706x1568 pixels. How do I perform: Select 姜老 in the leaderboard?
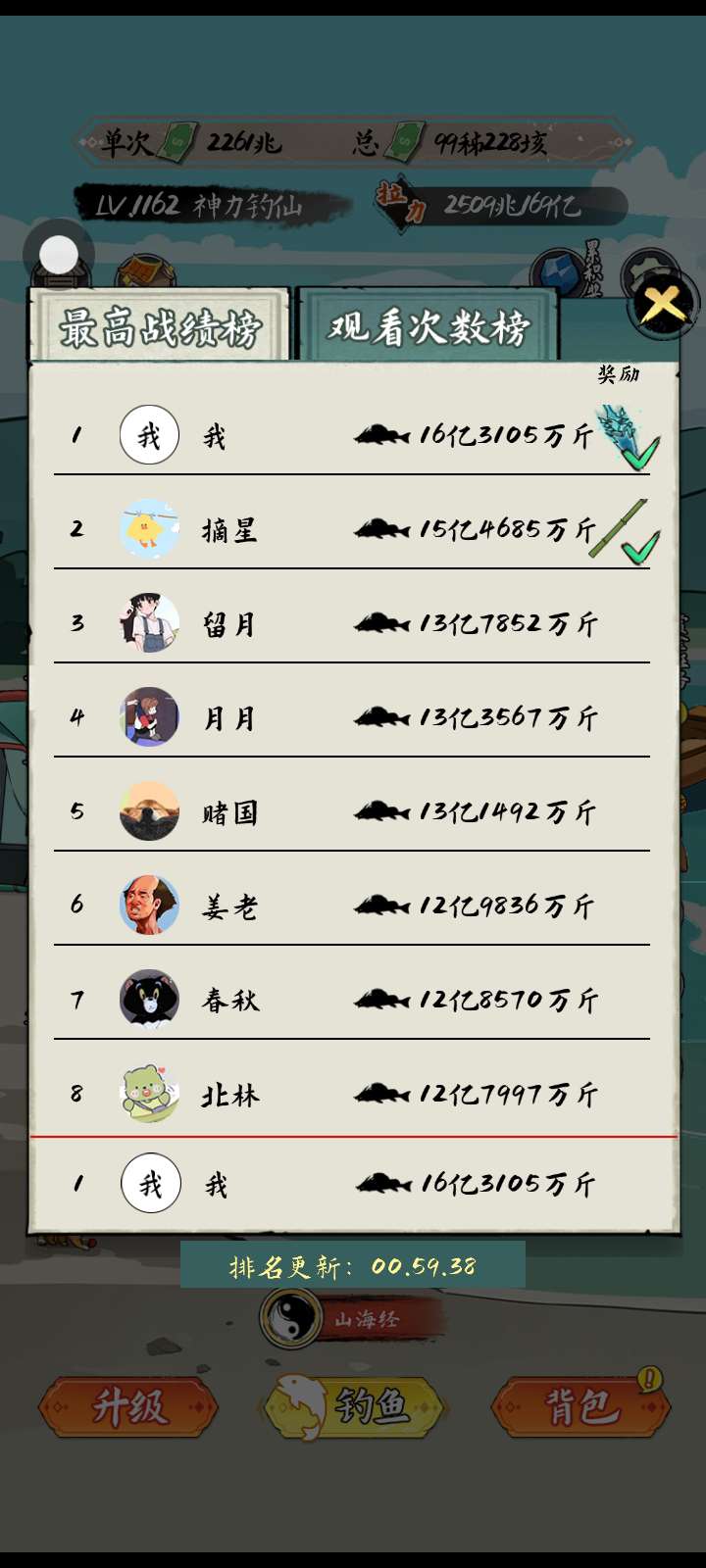[351, 906]
